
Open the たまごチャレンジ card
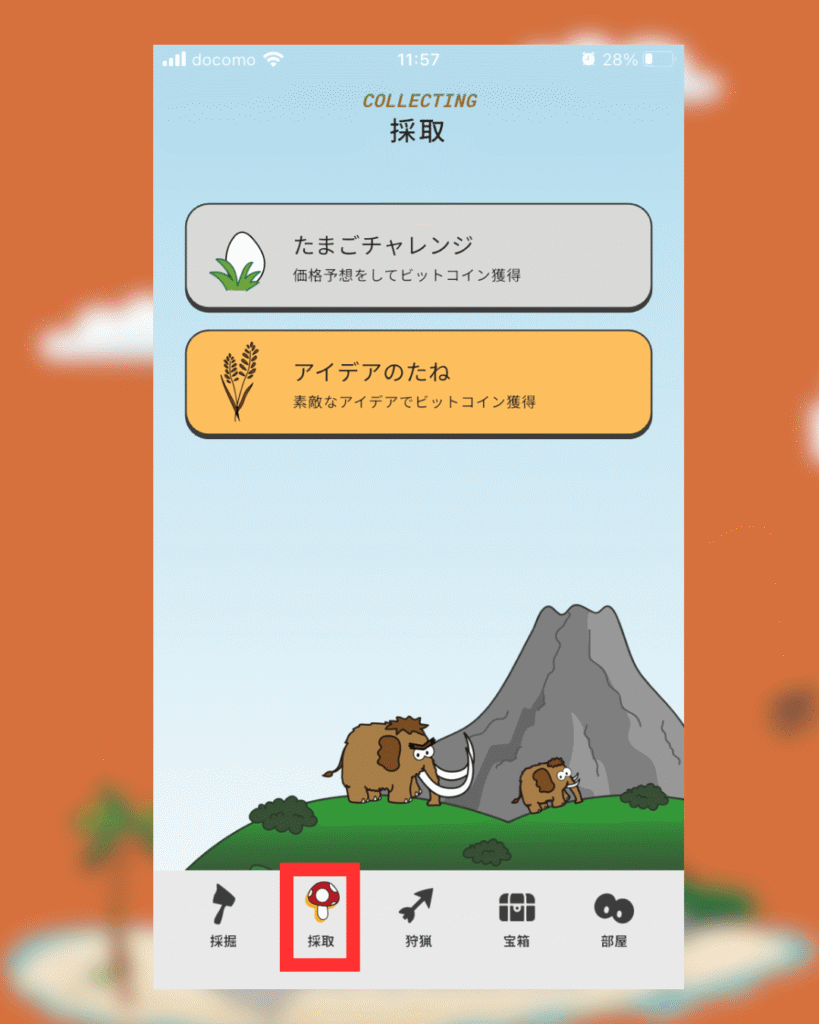coord(418,256)
